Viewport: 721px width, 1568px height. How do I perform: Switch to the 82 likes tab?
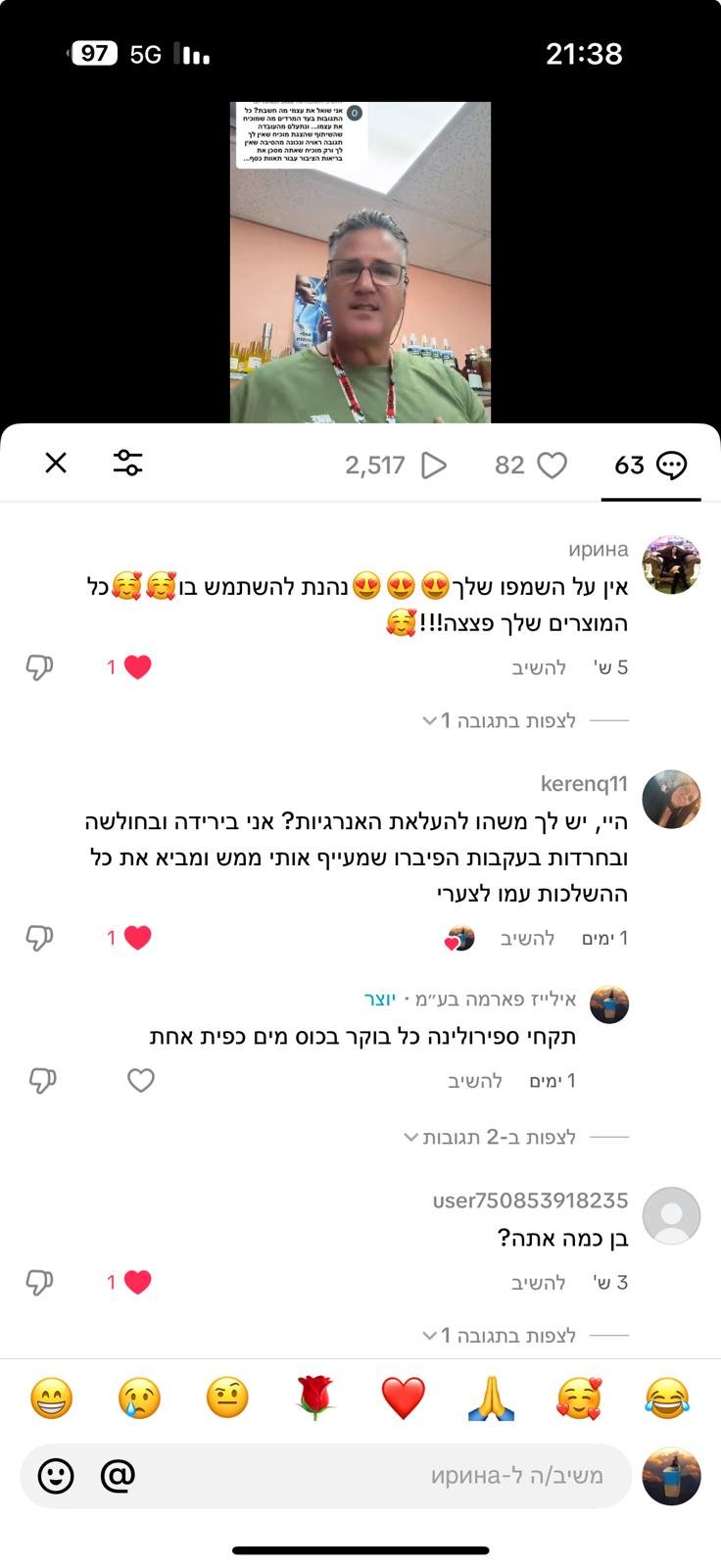point(531,465)
